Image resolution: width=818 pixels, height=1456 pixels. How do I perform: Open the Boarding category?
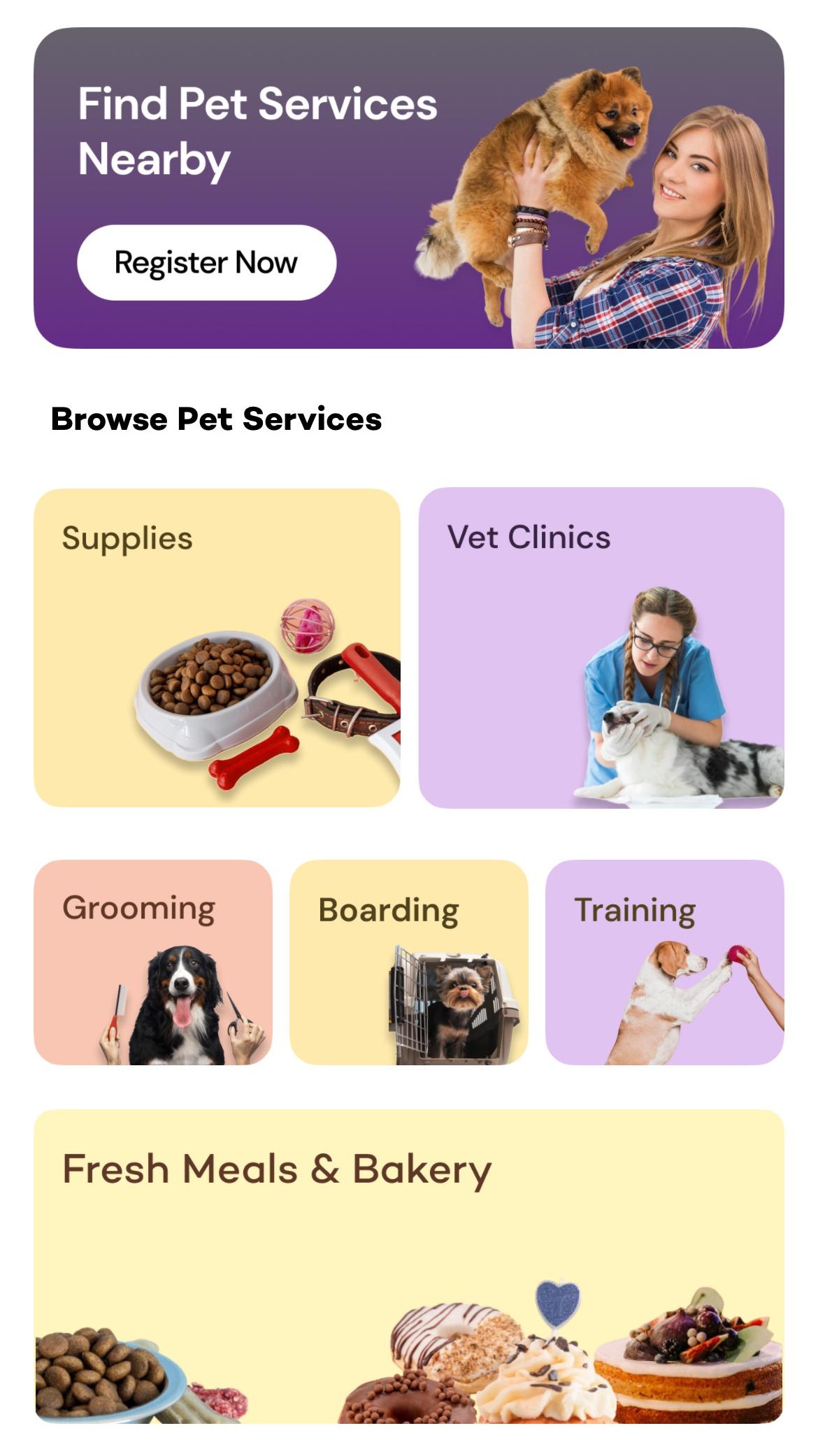[408, 962]
